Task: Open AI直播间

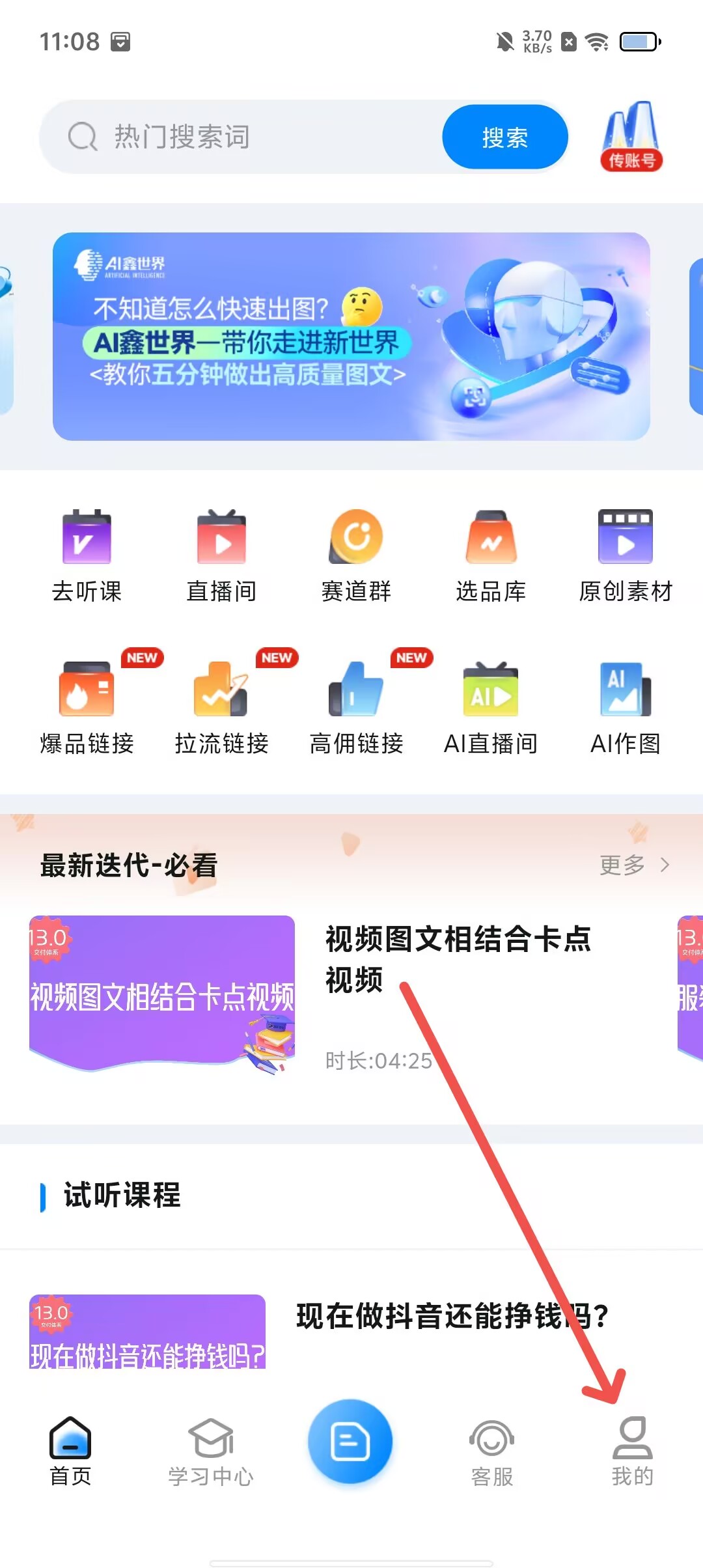Action: [x=491, y=707]
